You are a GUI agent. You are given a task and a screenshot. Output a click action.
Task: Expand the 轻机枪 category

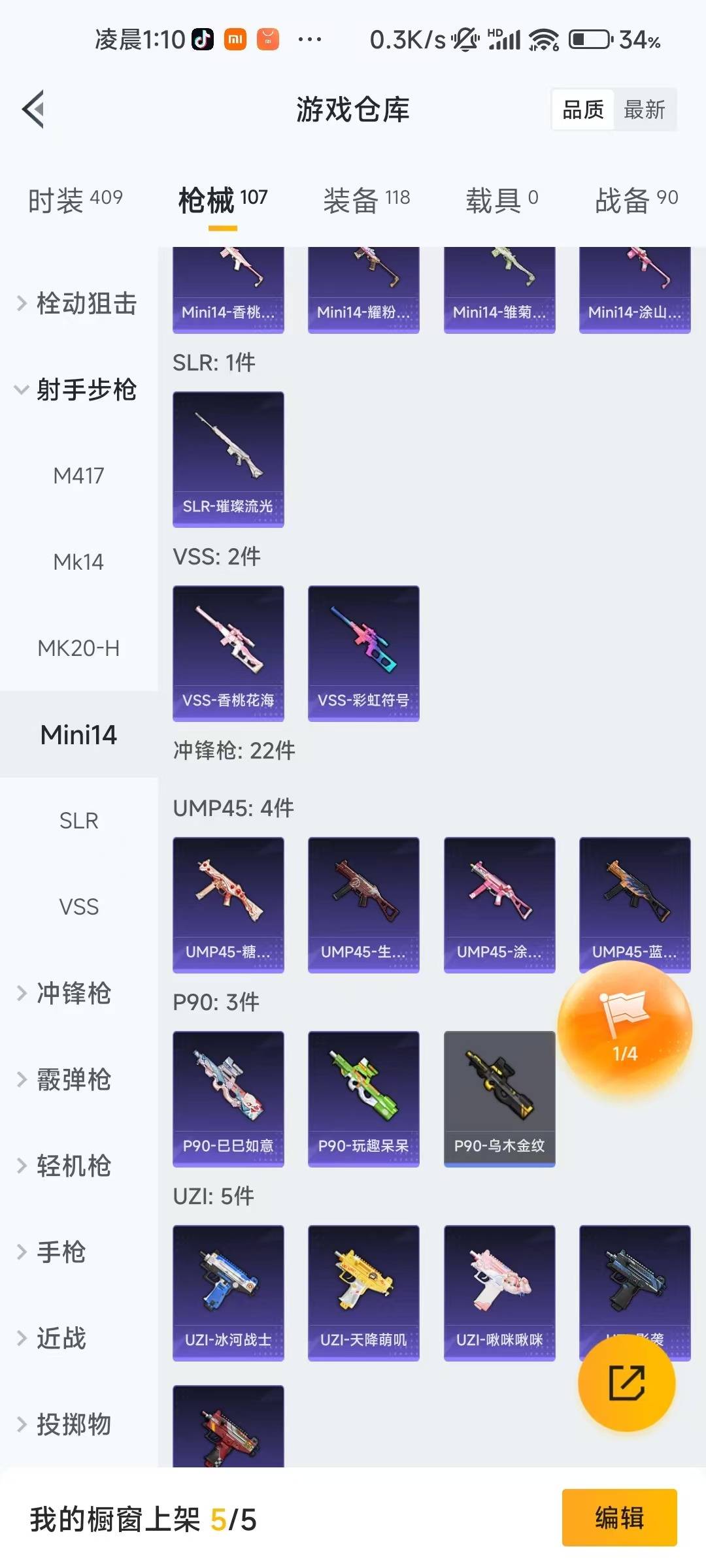[x=72, y=1166]
